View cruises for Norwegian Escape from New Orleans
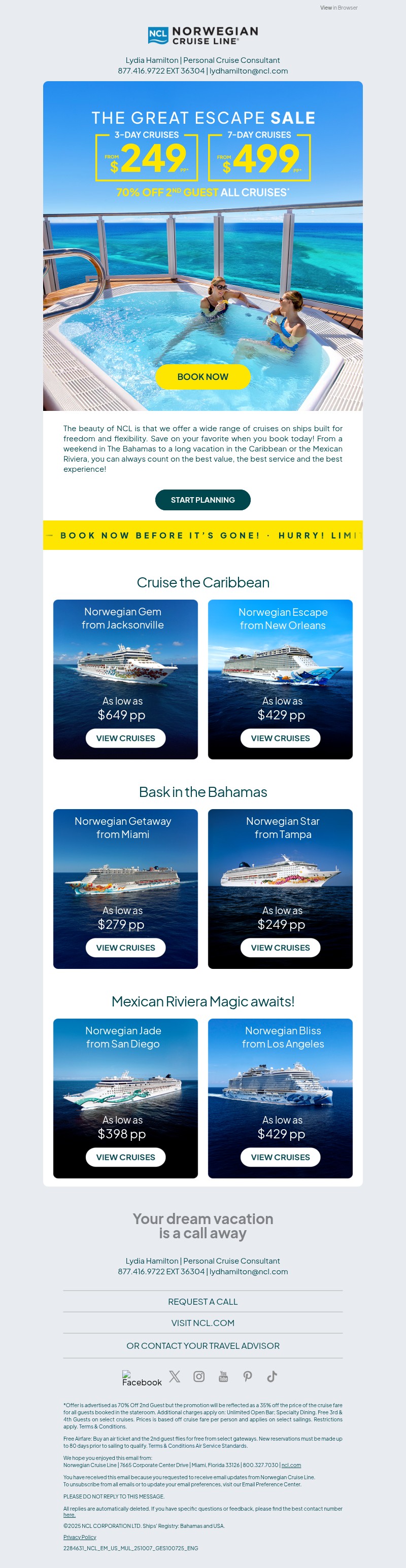The height and width of the screenshot is (1568, 406). [x=280, y=739]
